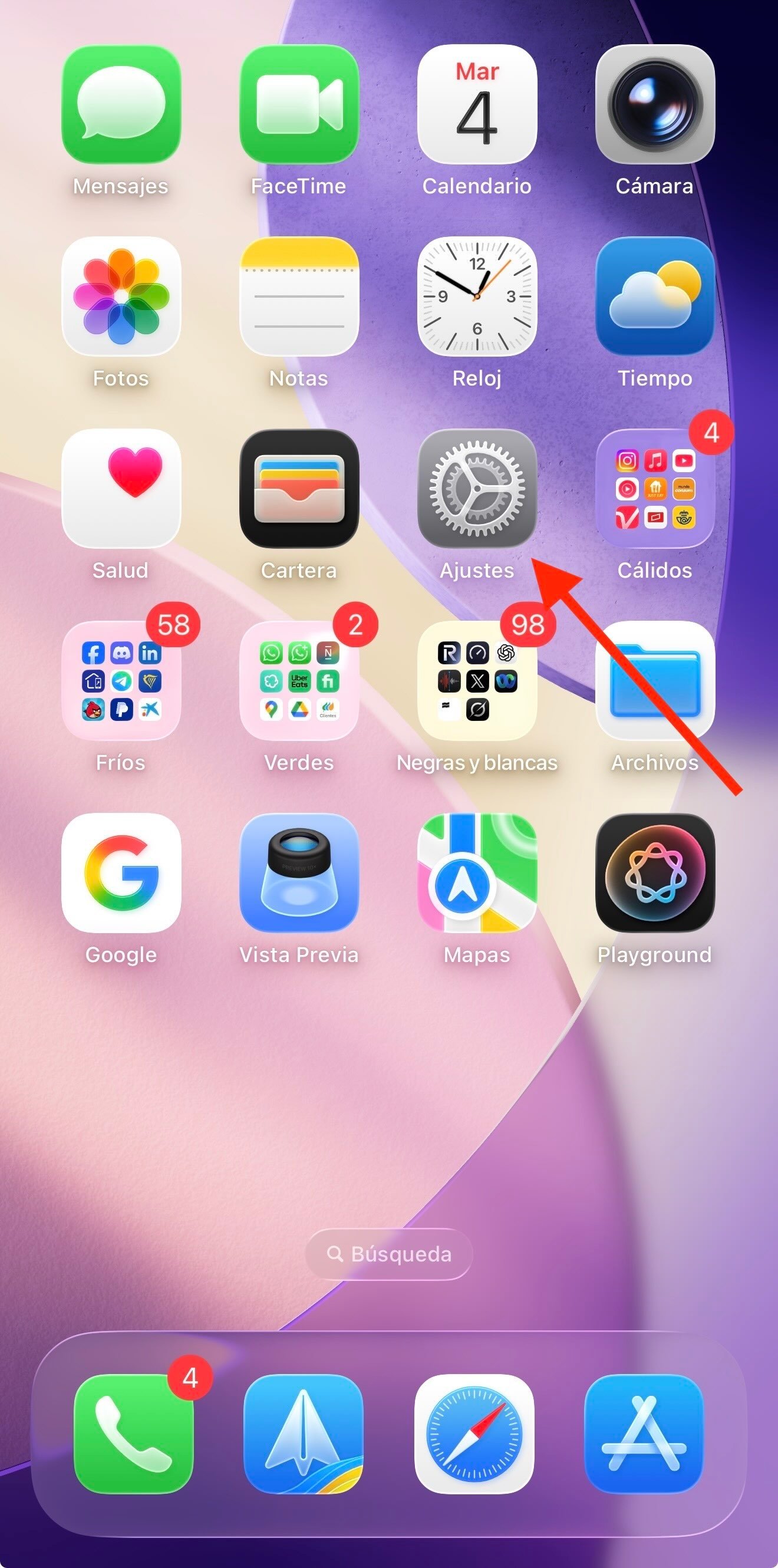Open the Notas app
Screen dimensions: 778x1568
(x=299, y=297)
